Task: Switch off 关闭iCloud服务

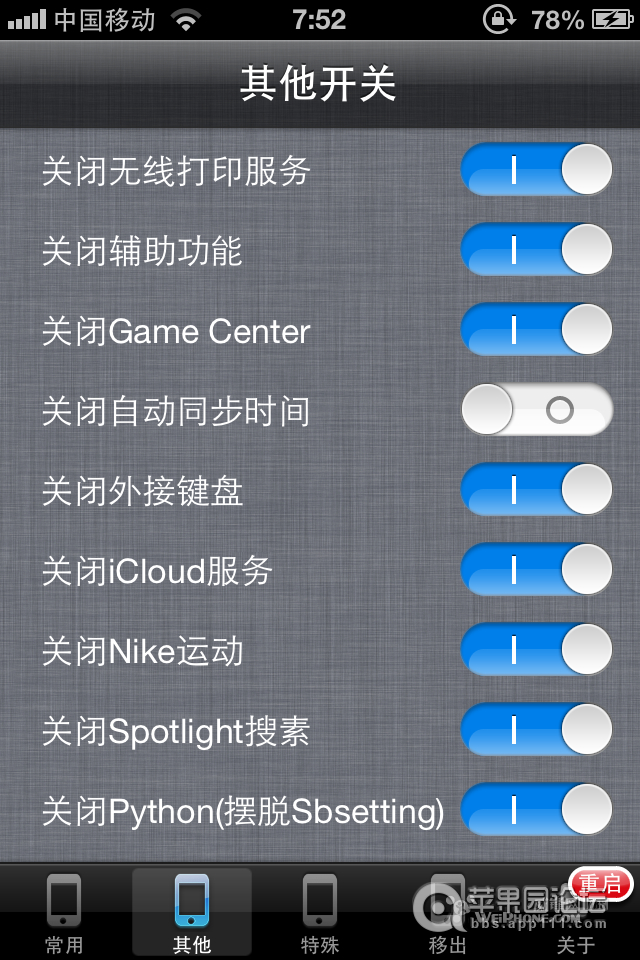Action: pos(536,570)
